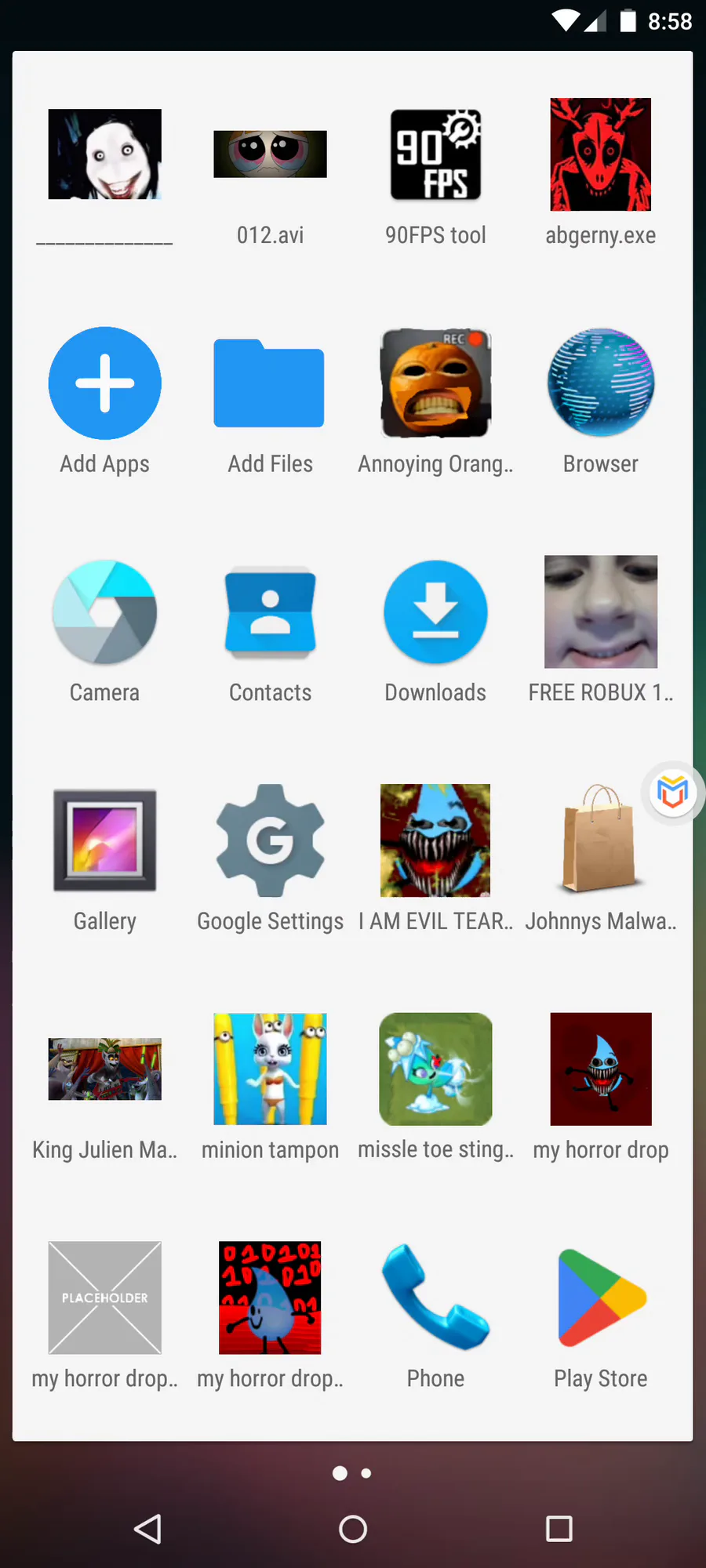This screenshot has width=706, height=1568.
Task: Tap the floating shield overlay icon
Action: tap(673, 792)
